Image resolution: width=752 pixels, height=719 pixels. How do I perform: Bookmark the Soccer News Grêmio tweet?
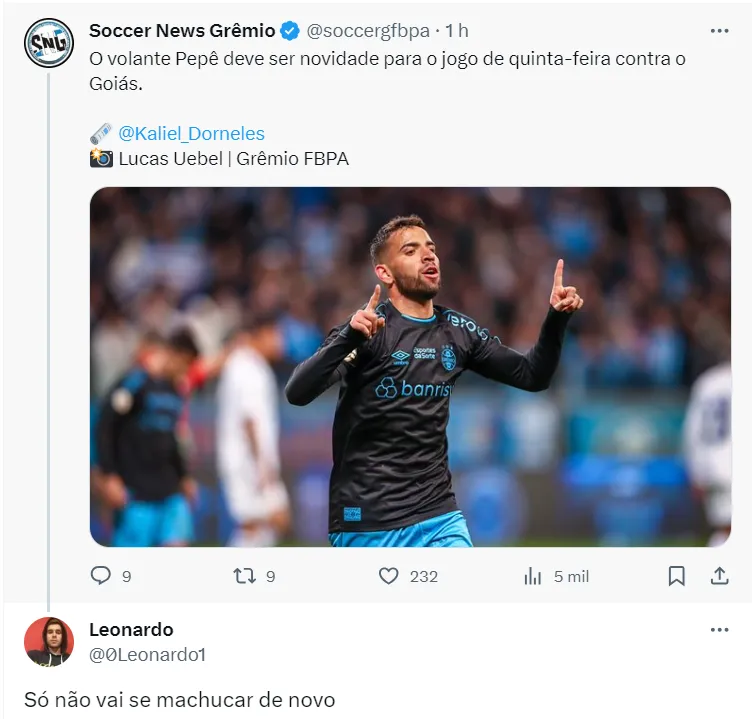click(676, 576)
